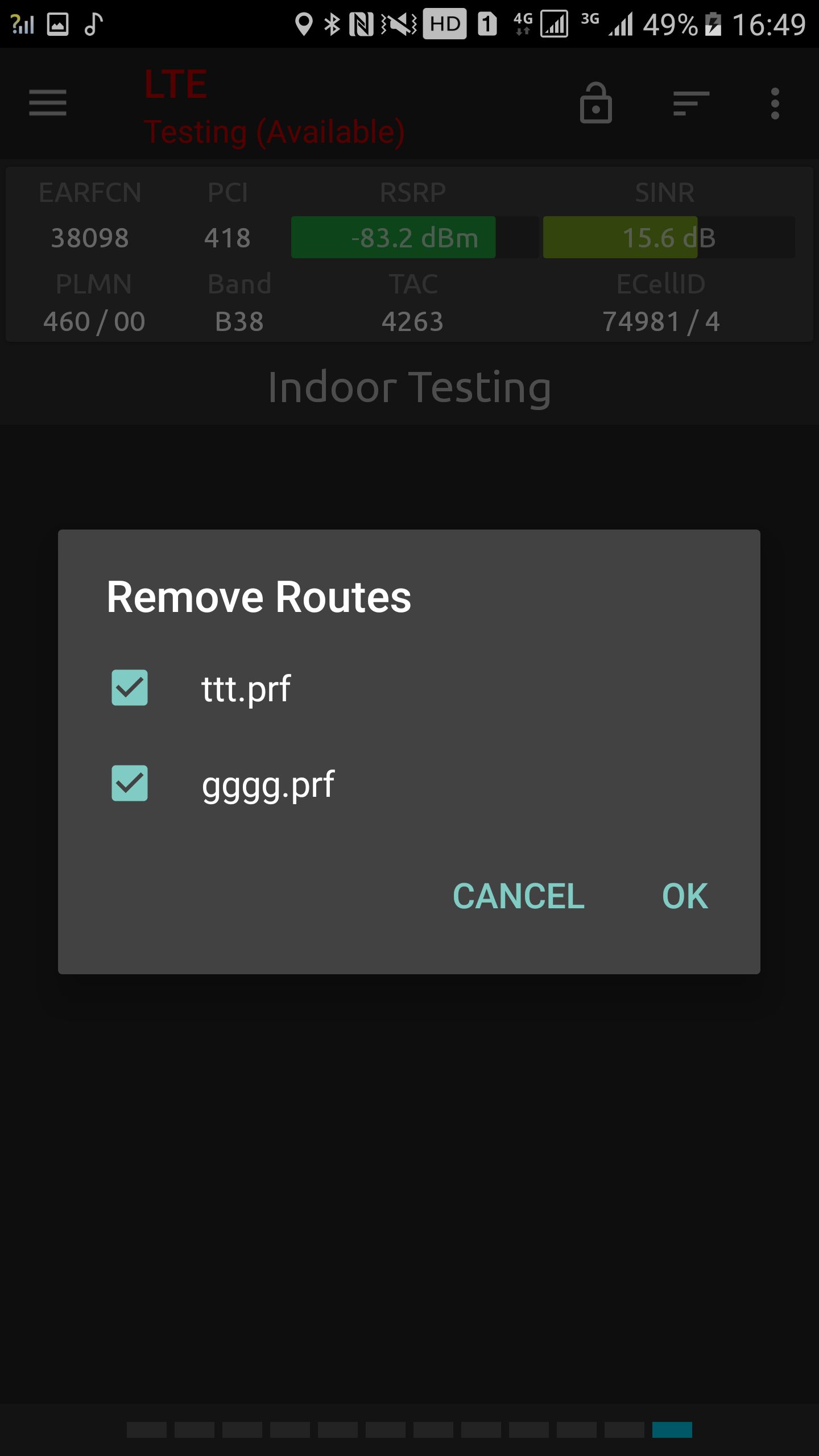This screenshot has width=819, height=1456.
Task: Cancel the Remove Routes dialog
Action: pyautogui.click(x=518, y=896)
